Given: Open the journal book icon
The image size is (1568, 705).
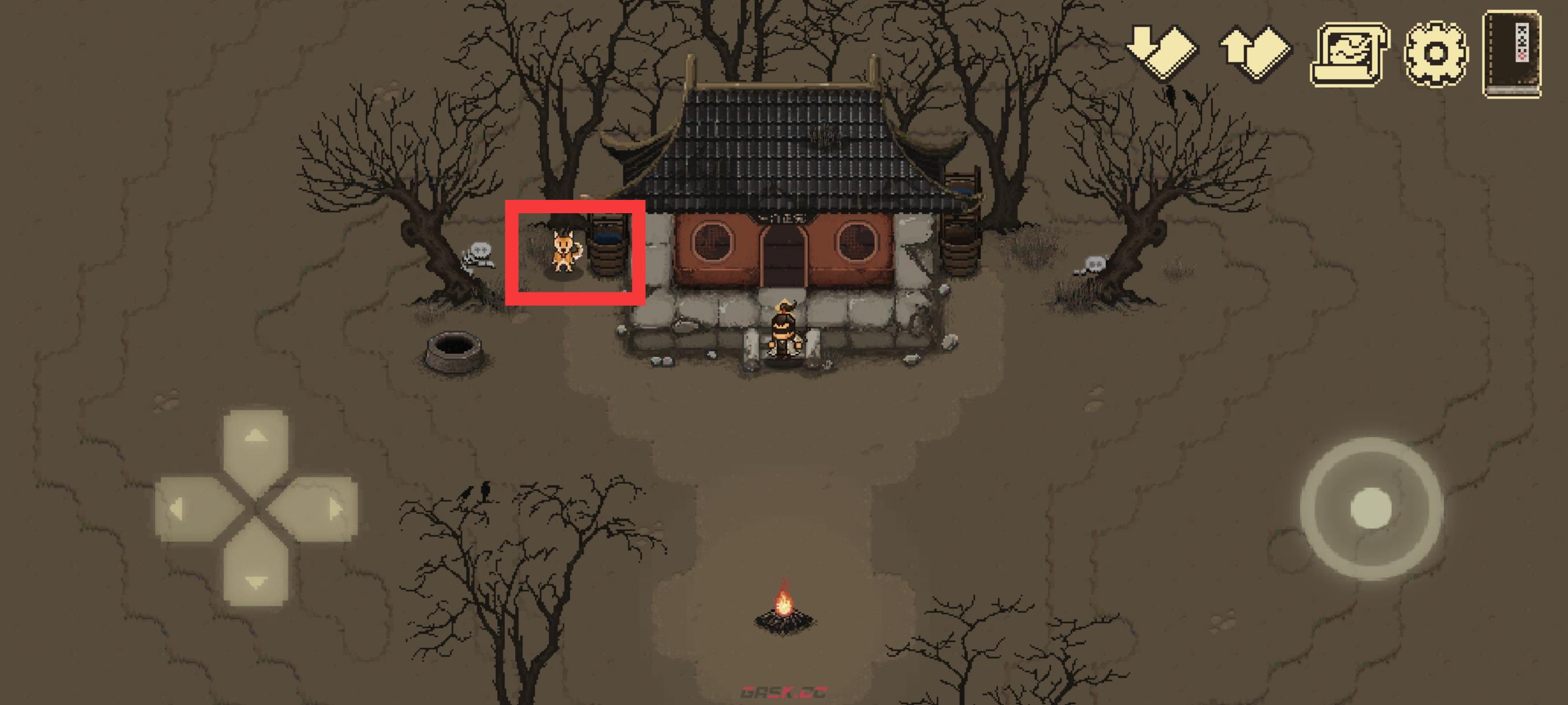Looking at the screenshot, I should (1512, 55).
